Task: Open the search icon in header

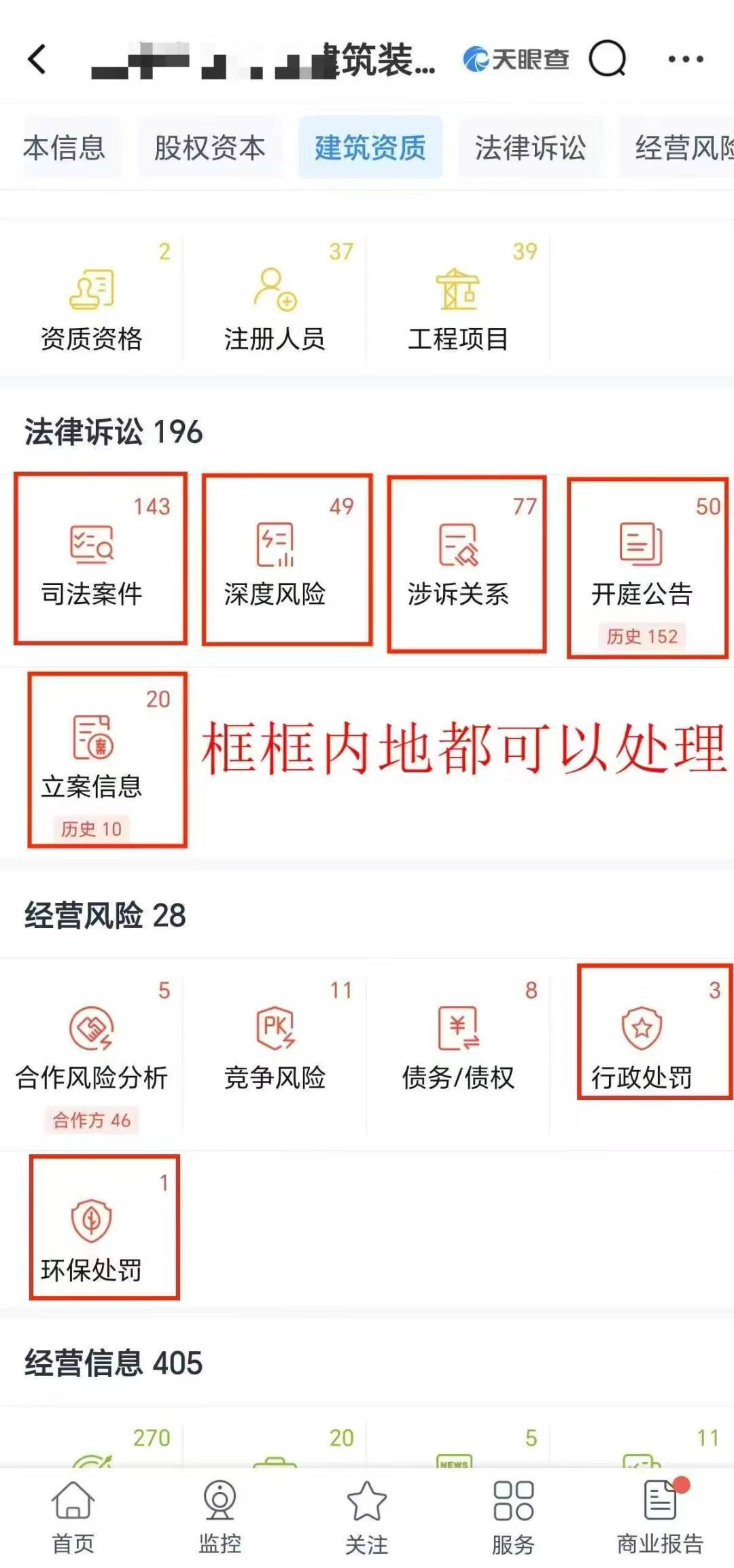Action: point(607,60)
